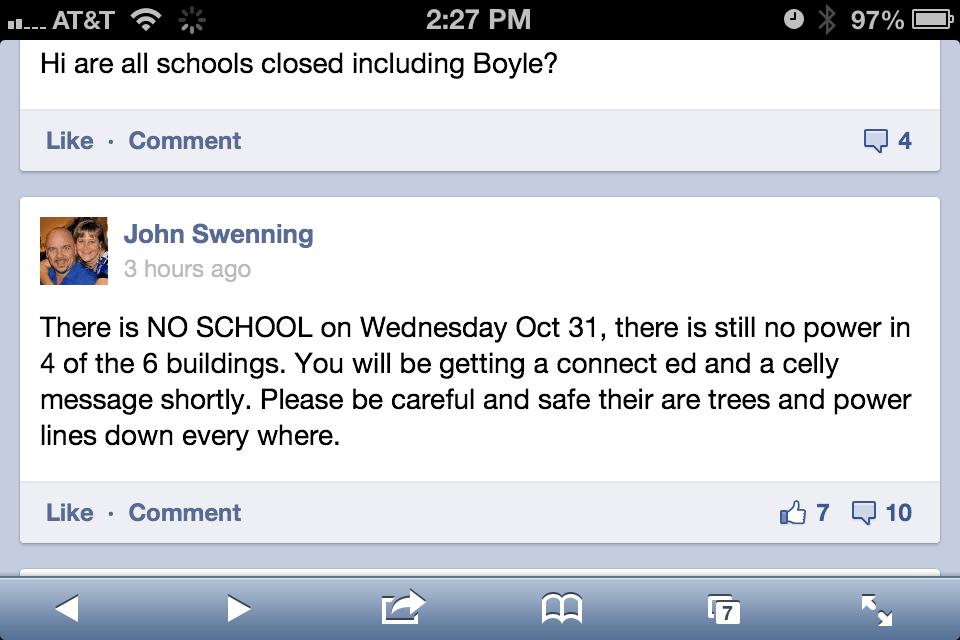View the 4 comments on Boyle post
Viewport: 960px width, 640px height.
pyautogui.click(x=888, y=141)
